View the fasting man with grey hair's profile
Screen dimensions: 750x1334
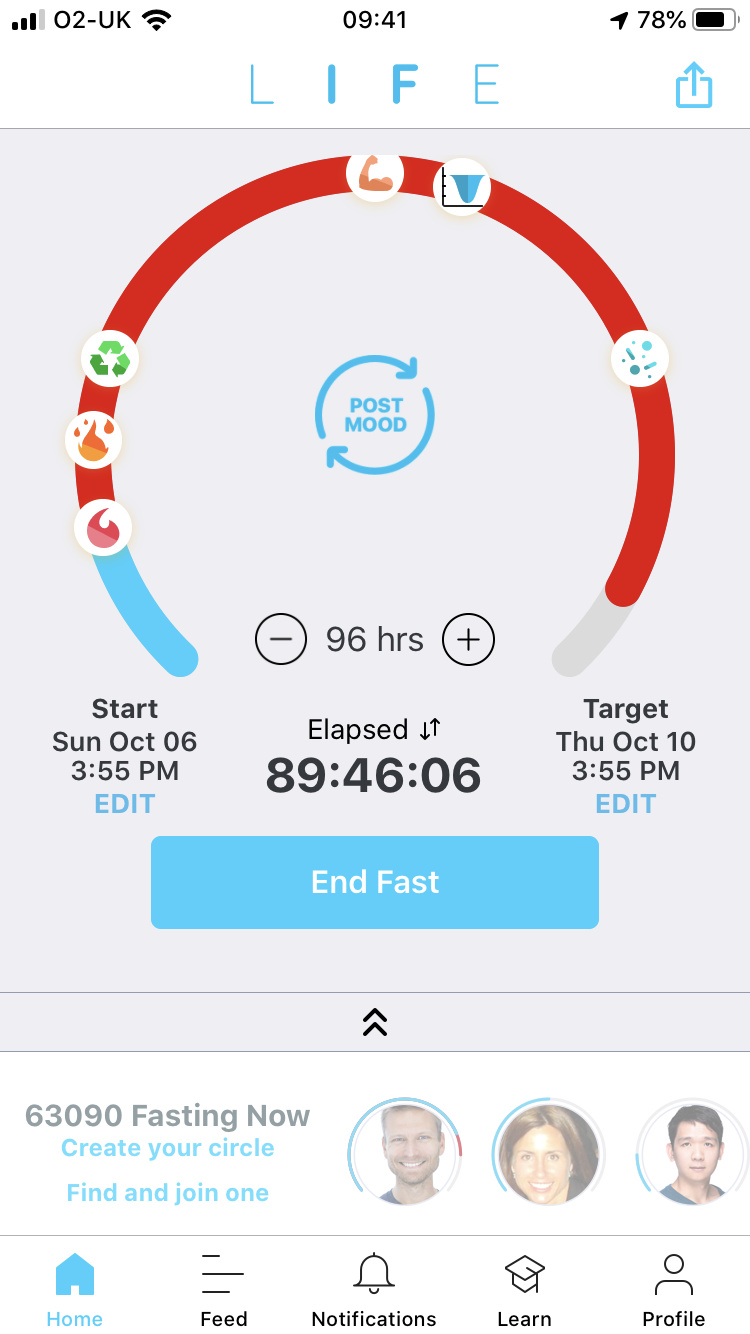(406, 1152)
